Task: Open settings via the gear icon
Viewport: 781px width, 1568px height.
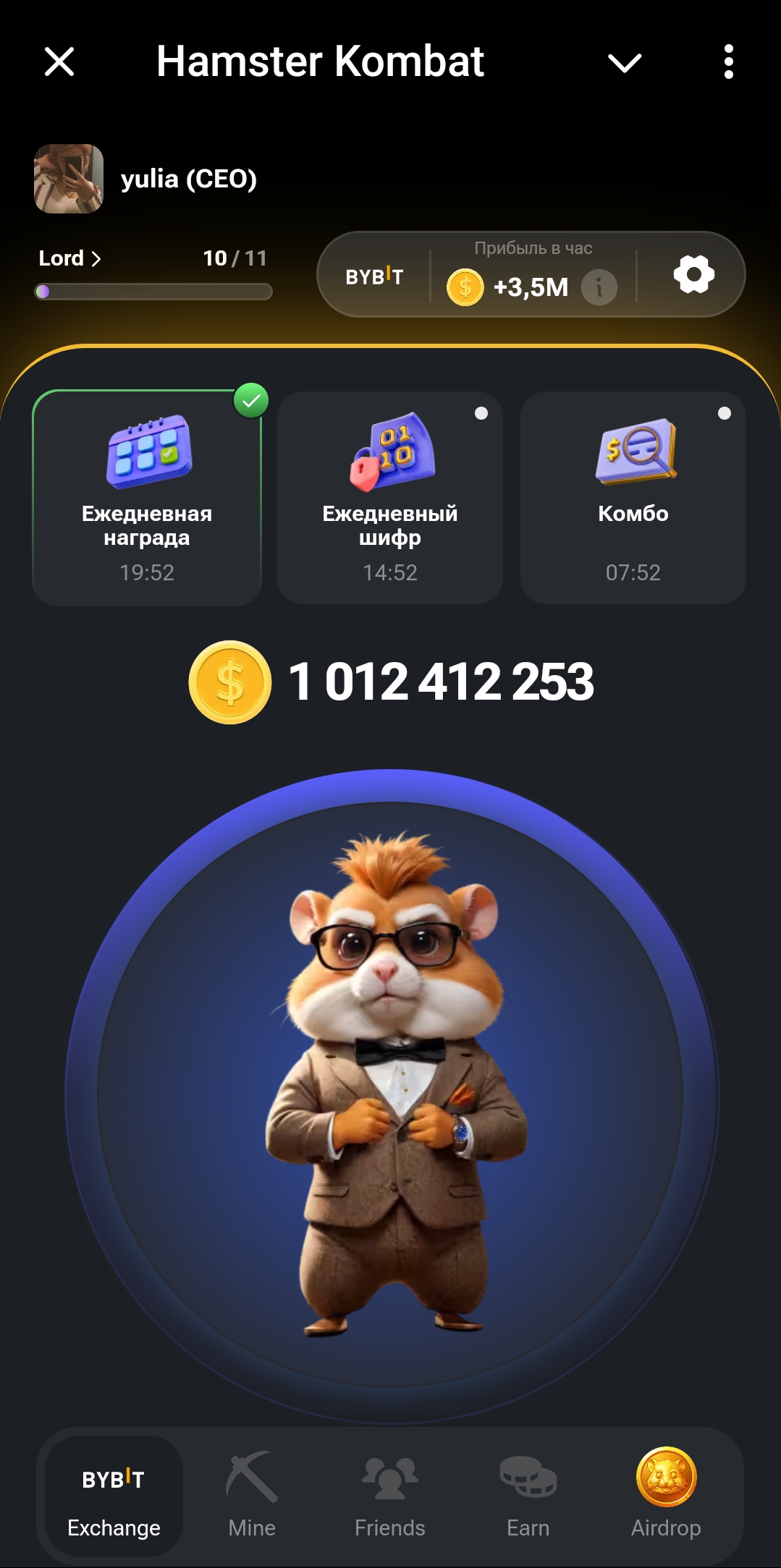Action: pos(693,274)
